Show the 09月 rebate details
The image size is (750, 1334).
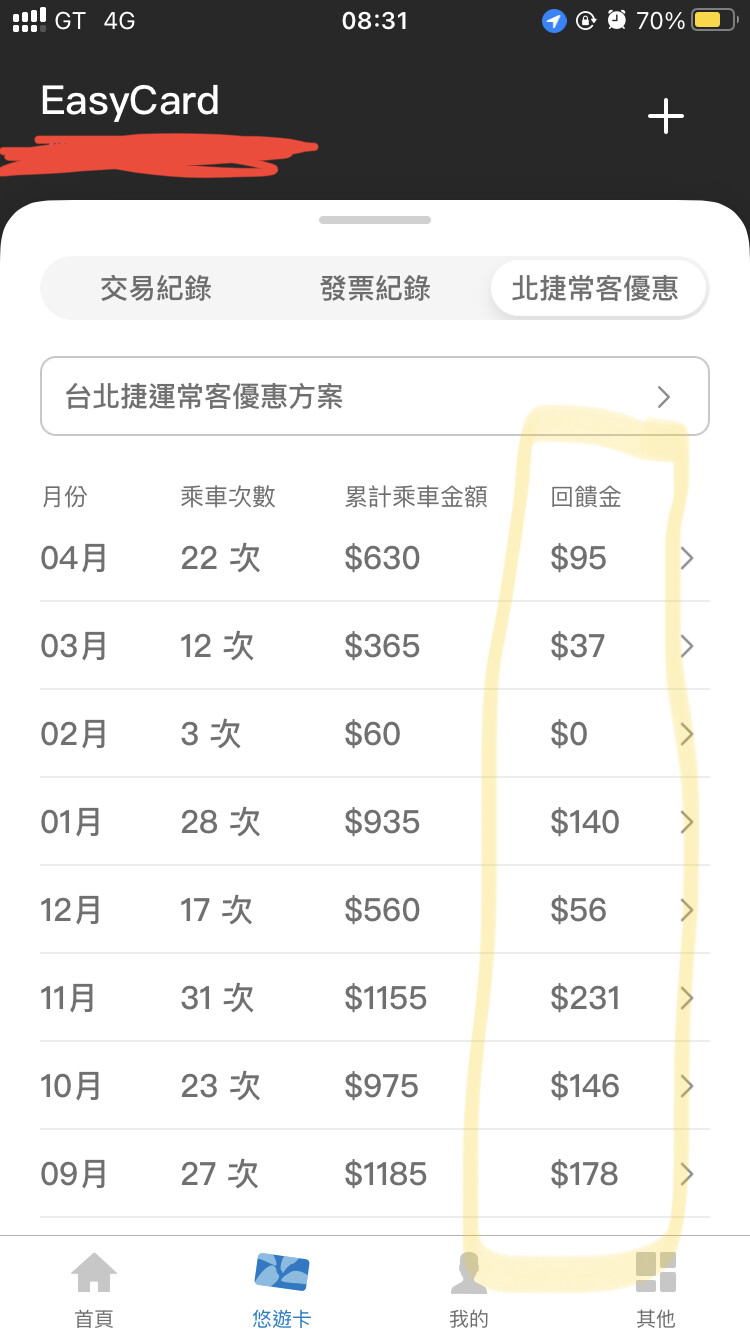coord(375,1174)
